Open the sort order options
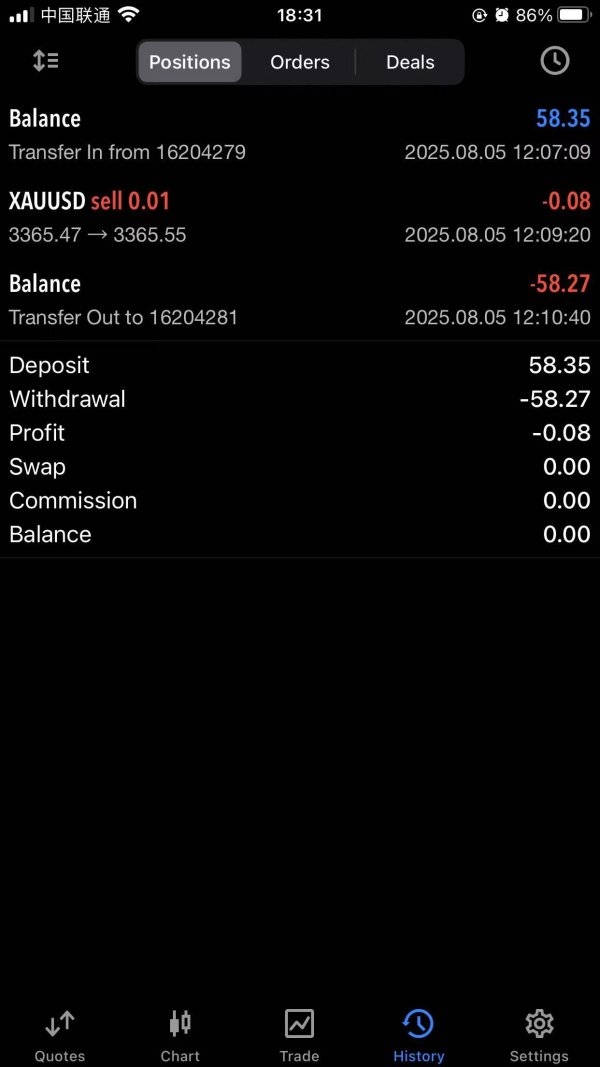Viewport: 600px width, 1067px height. pyautogui.click(x=46, y=61)
